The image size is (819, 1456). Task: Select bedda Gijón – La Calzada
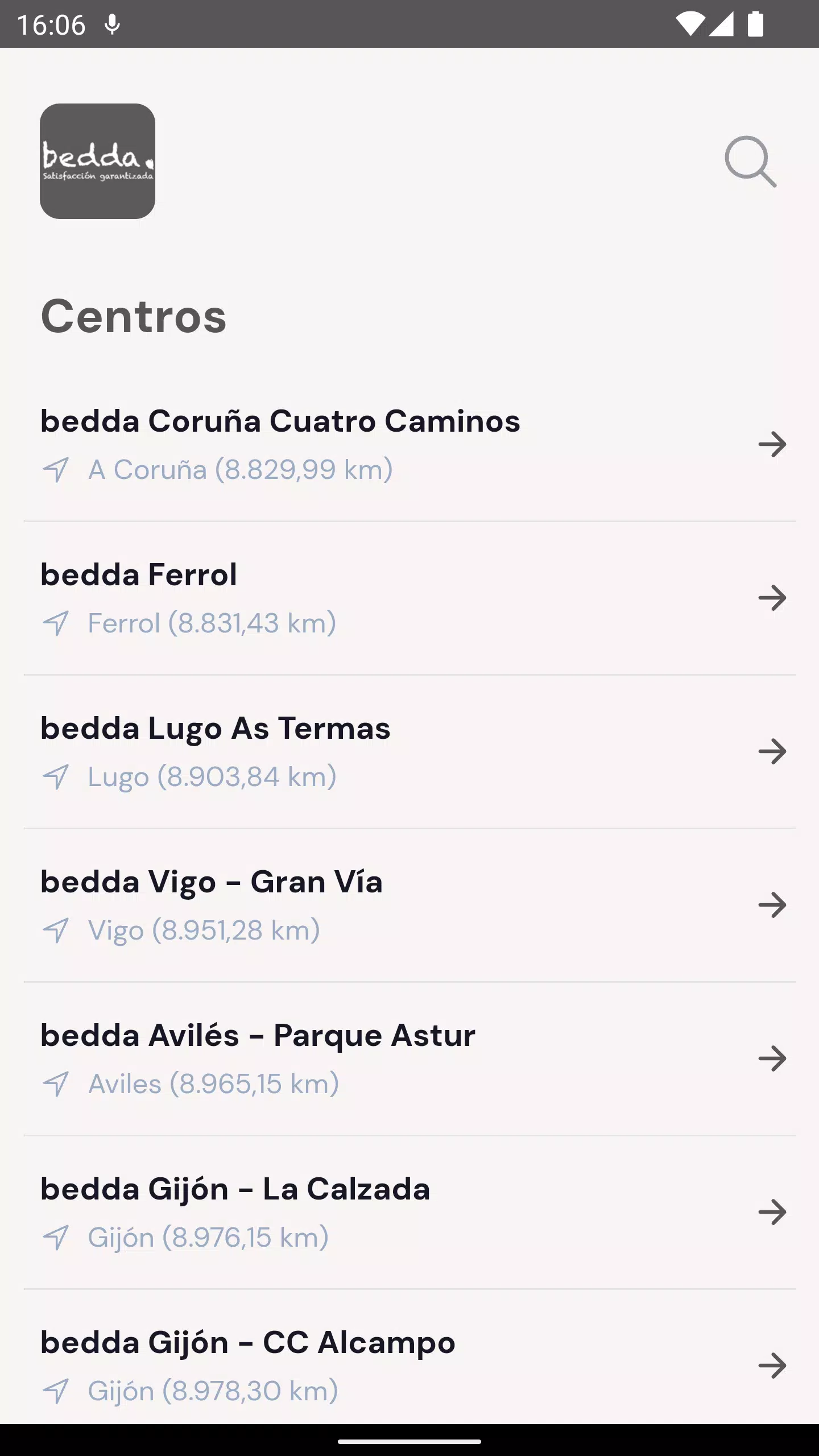409,1213
